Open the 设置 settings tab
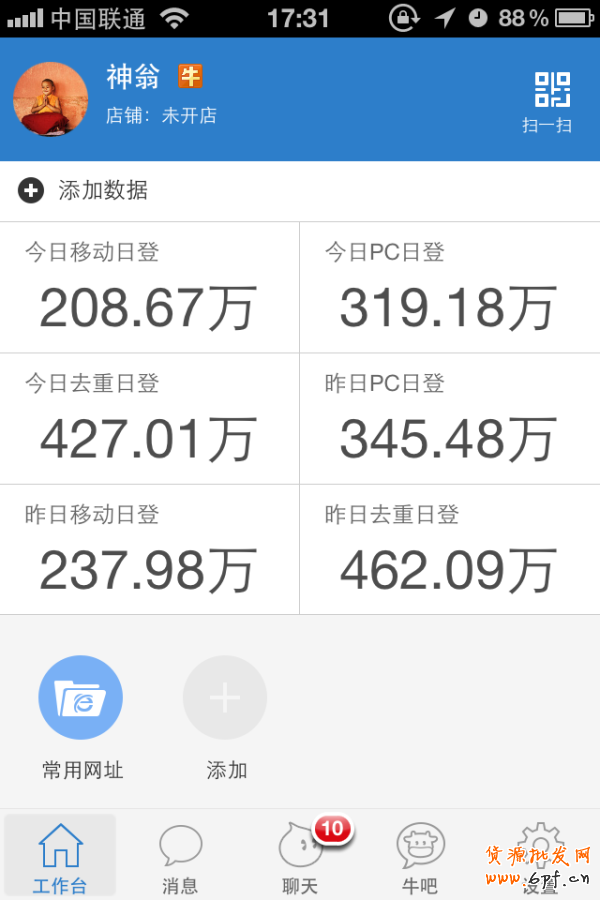The height and width of the screenshot is (900, 600). (x=540, y=856)
